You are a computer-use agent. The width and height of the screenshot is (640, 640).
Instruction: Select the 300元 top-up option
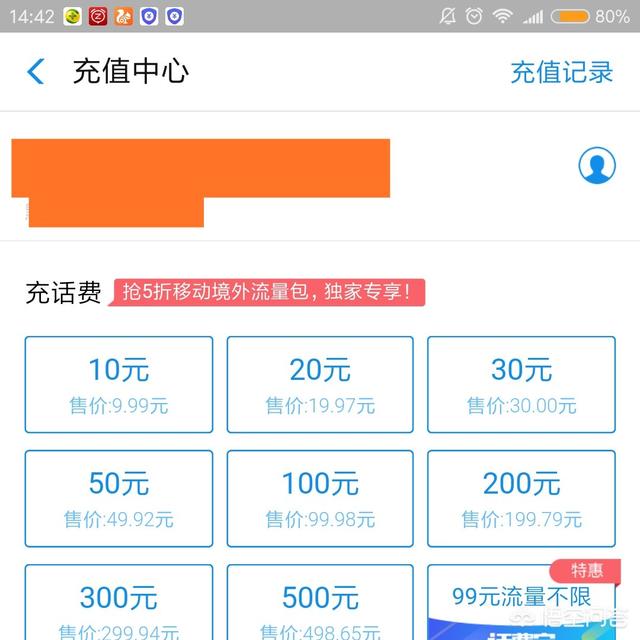119,605
